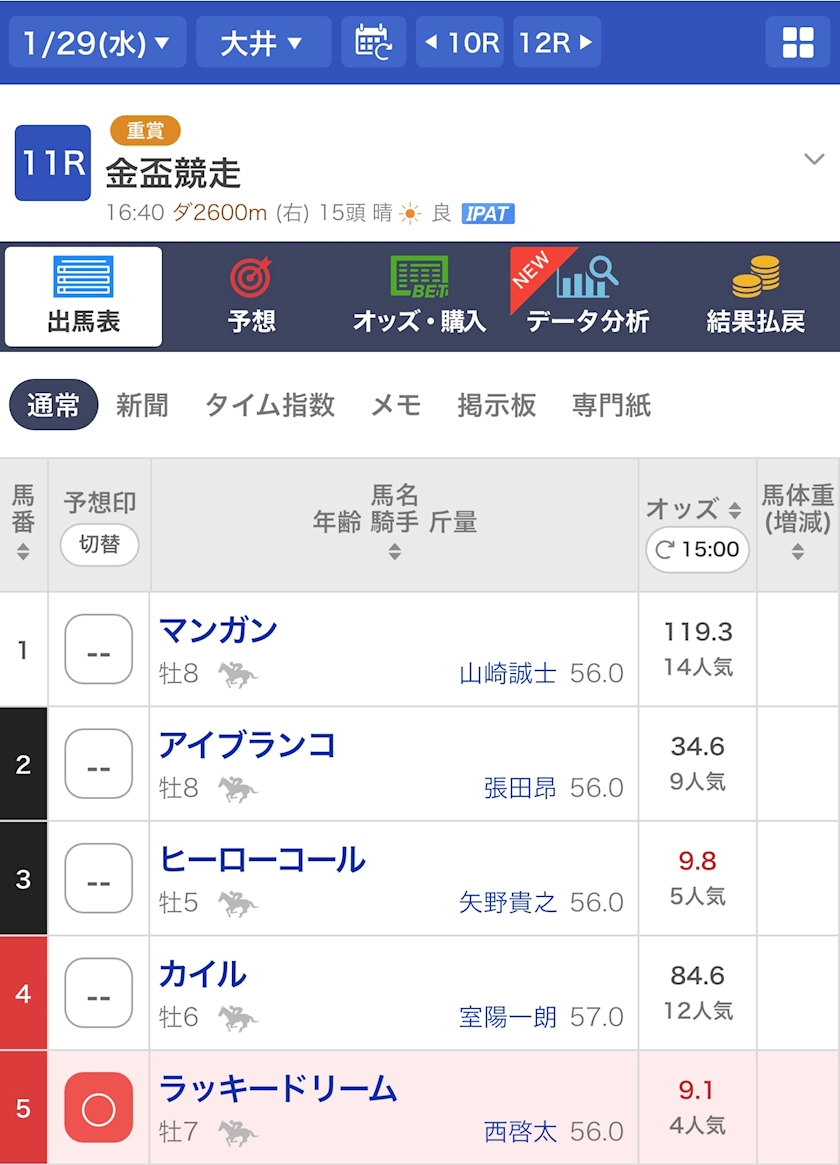Open the 大井 racecourse dropdown

pos(264,43)
